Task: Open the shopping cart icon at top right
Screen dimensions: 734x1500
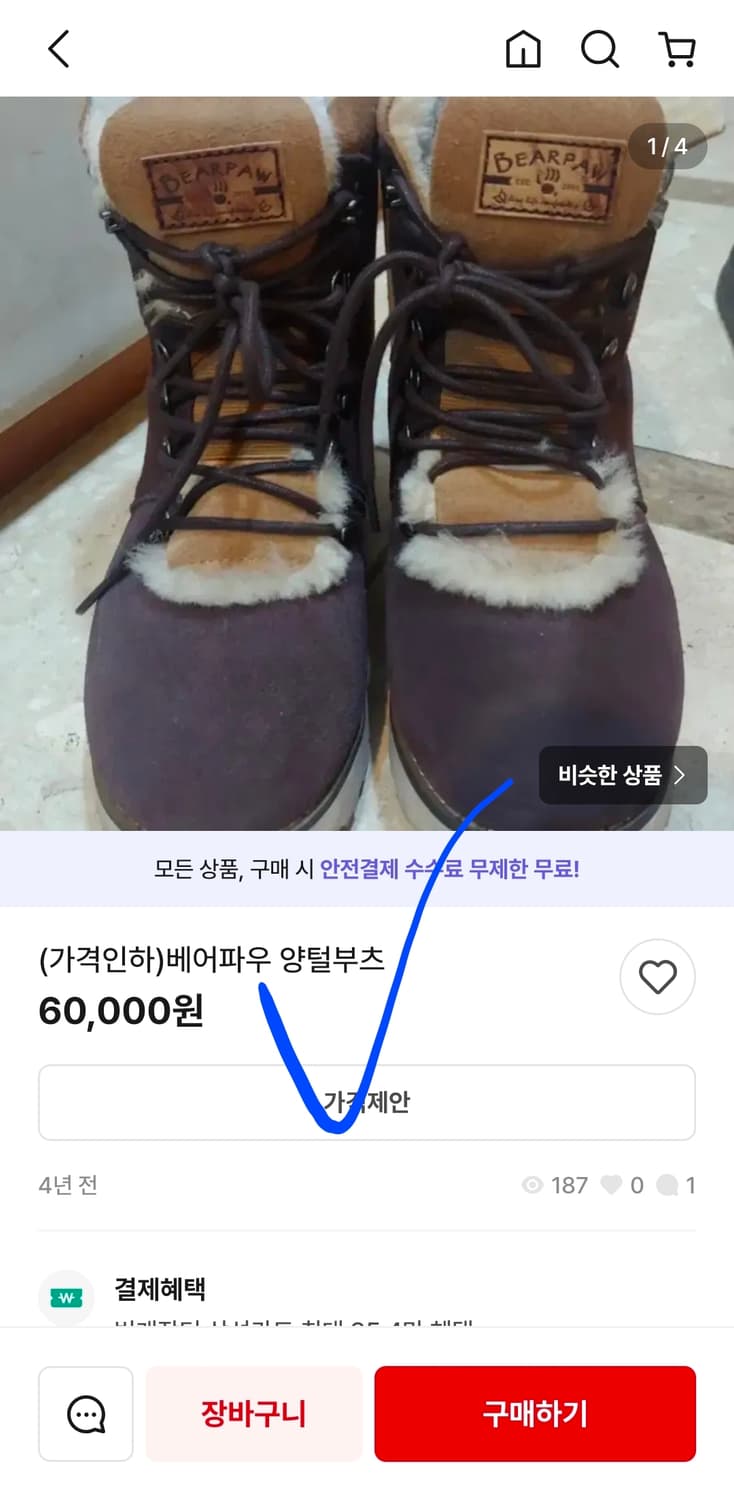Action: [678, 48]
